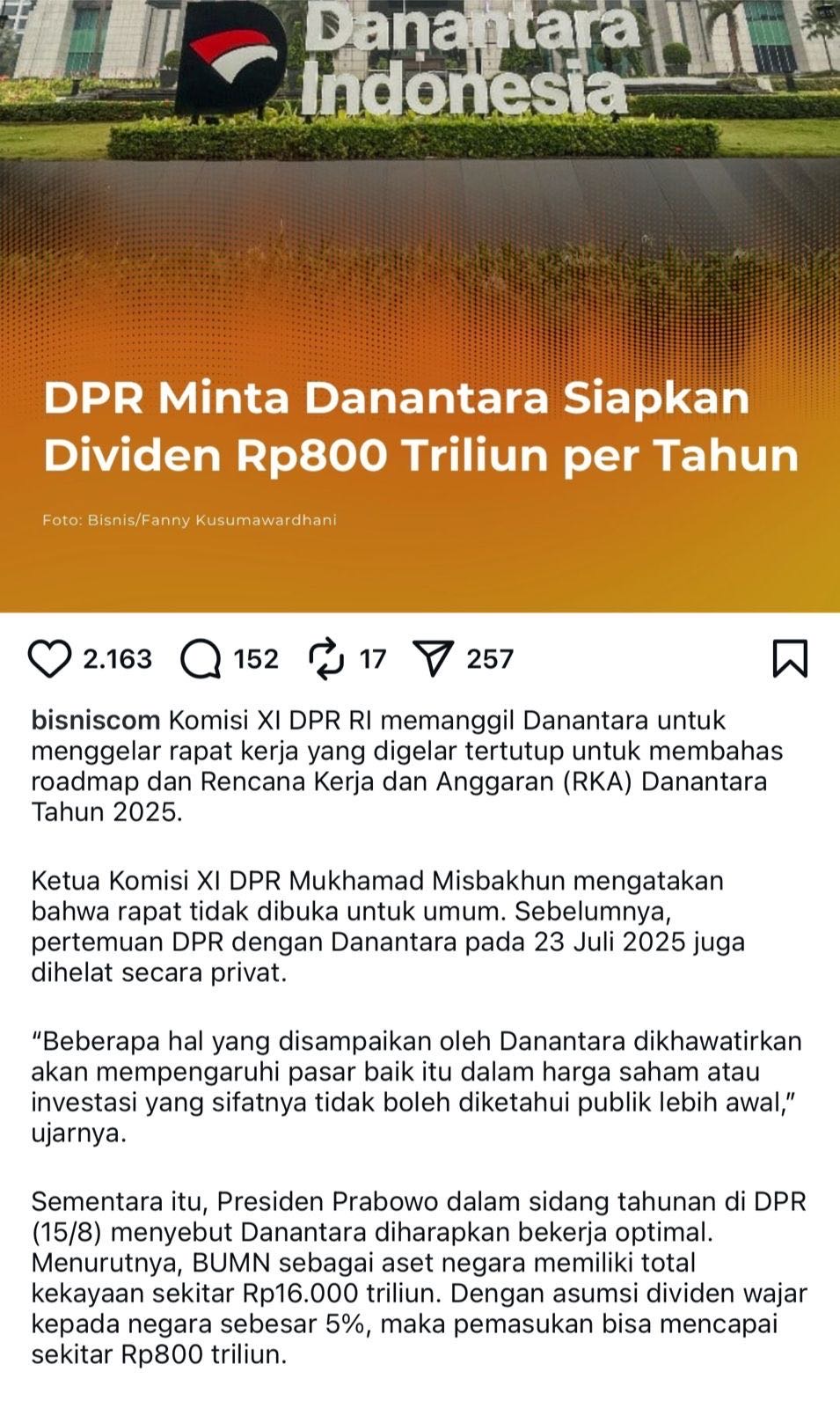Open comments on the Danantara post
Viewport: 840px width, 1408px height.
click(201, 659)
